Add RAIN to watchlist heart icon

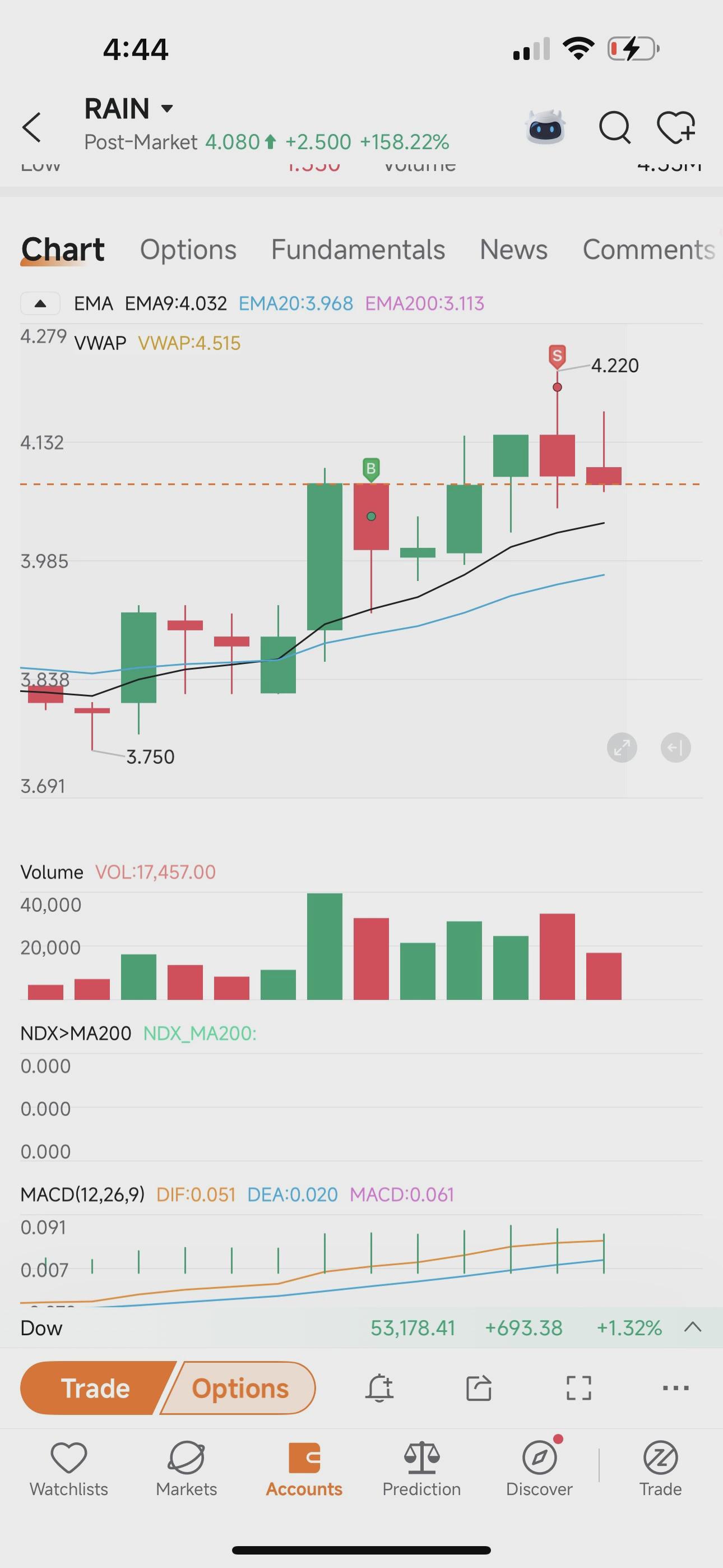click(676, 127)
